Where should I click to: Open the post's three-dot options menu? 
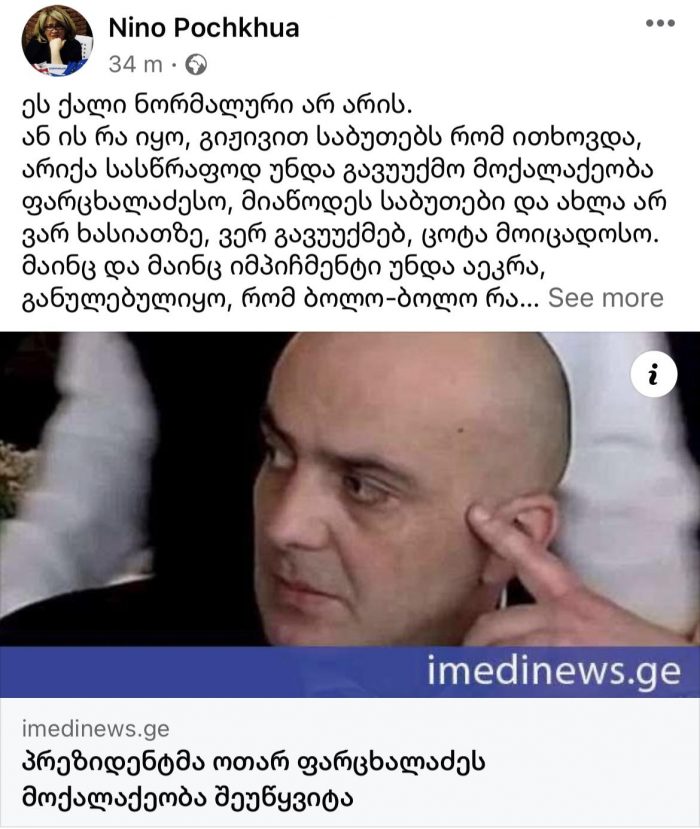tap(659, 23)
